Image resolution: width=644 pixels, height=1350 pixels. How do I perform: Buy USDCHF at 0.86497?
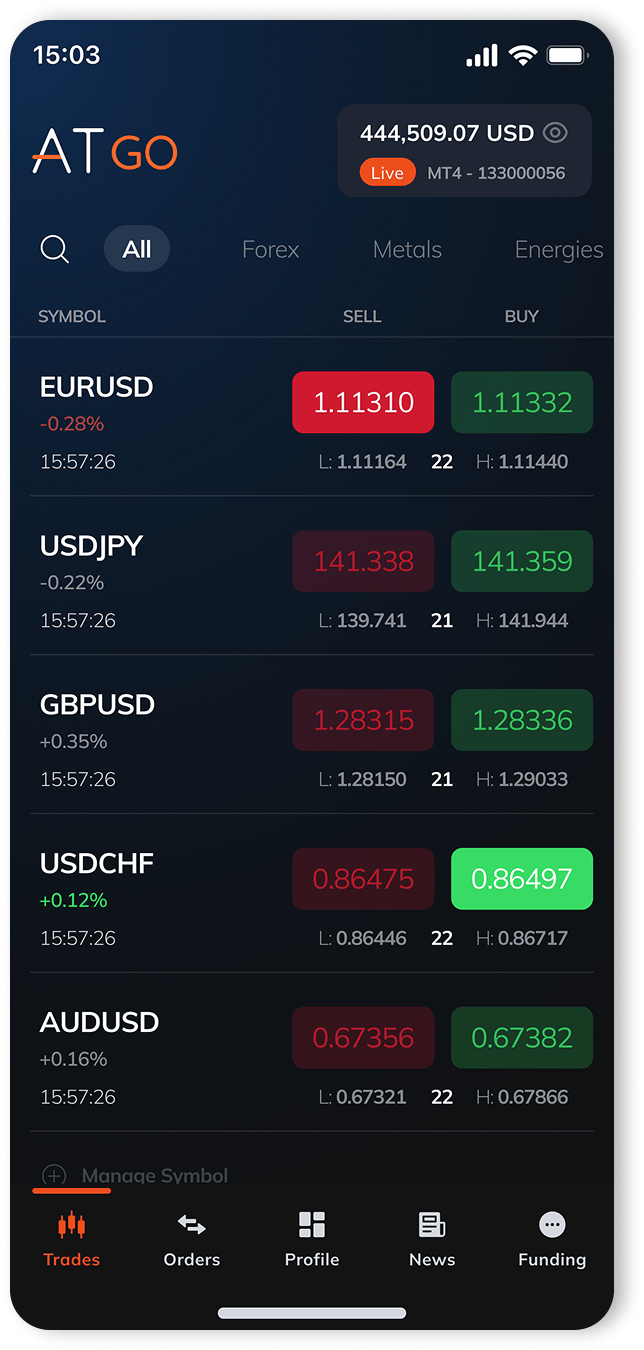click(x=522, y=879)
